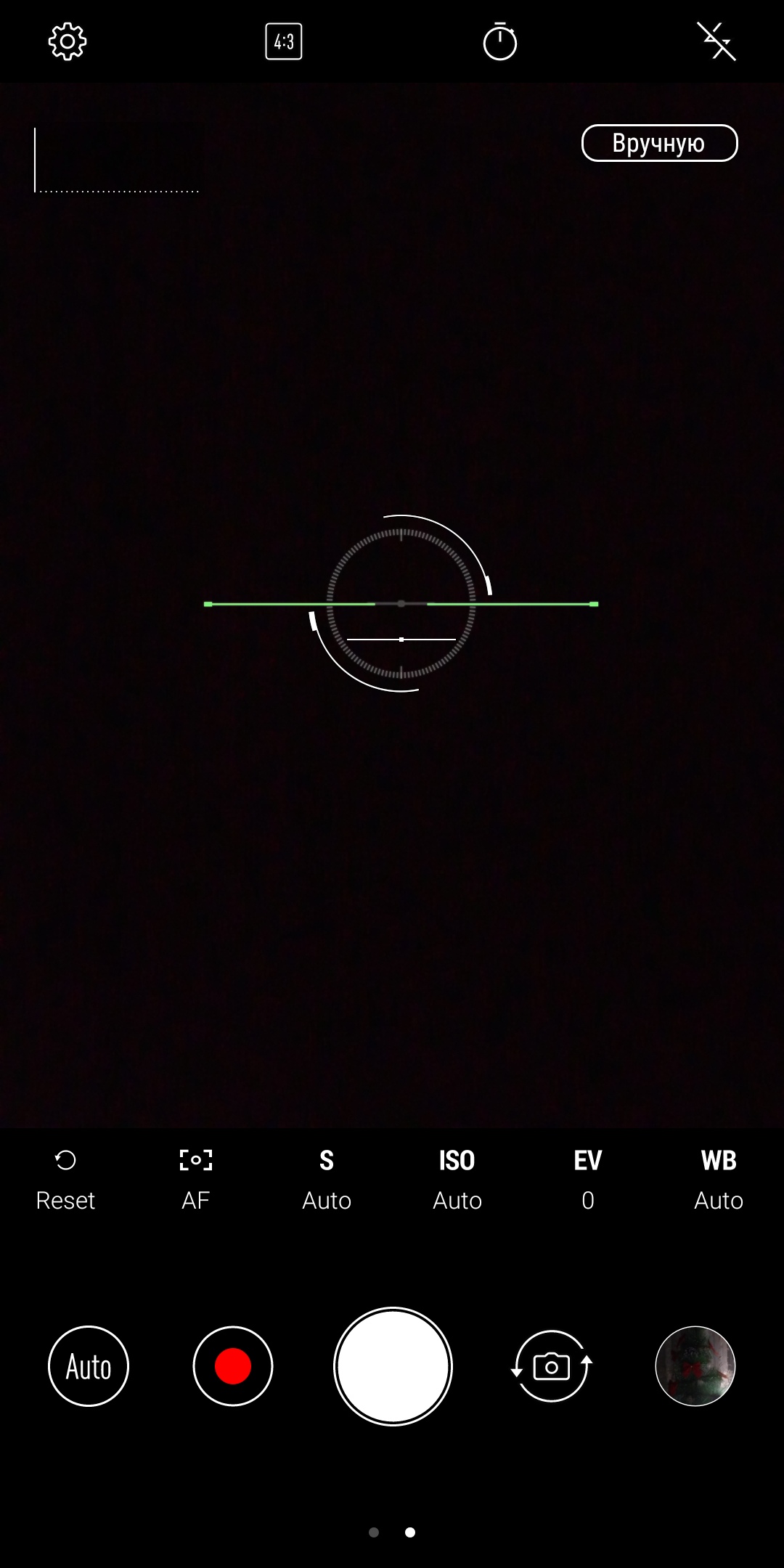Reset manual camera settings
The height and width of the screenshot is (1568, 784).
[65, 1180]
